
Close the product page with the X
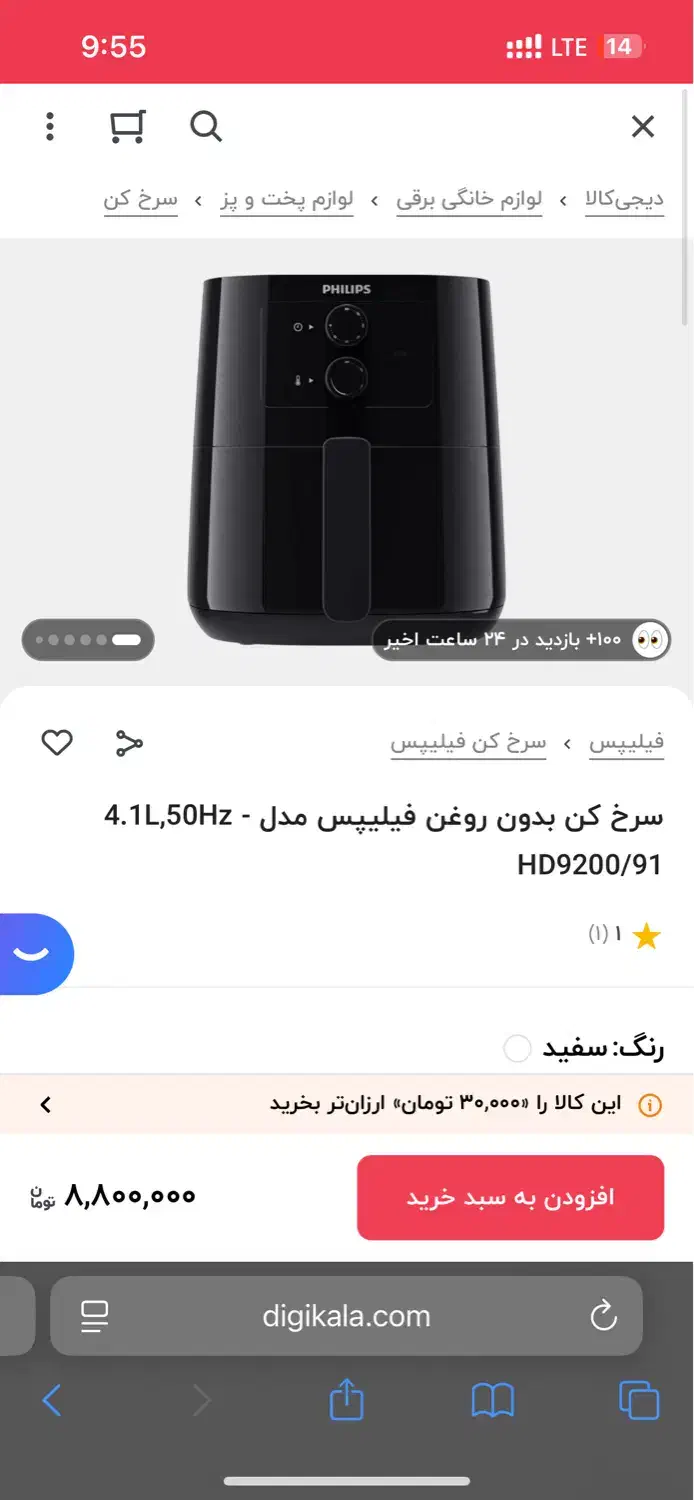[642, 127]
